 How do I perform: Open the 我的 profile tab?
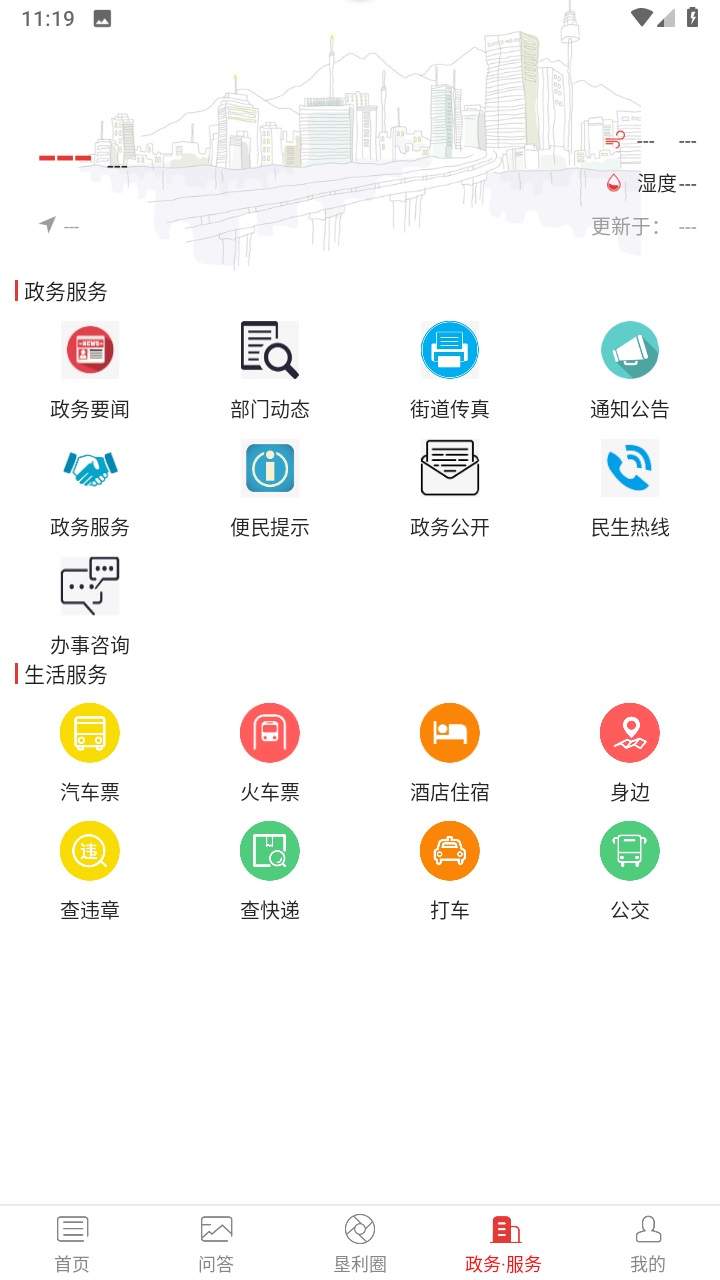648,1240
